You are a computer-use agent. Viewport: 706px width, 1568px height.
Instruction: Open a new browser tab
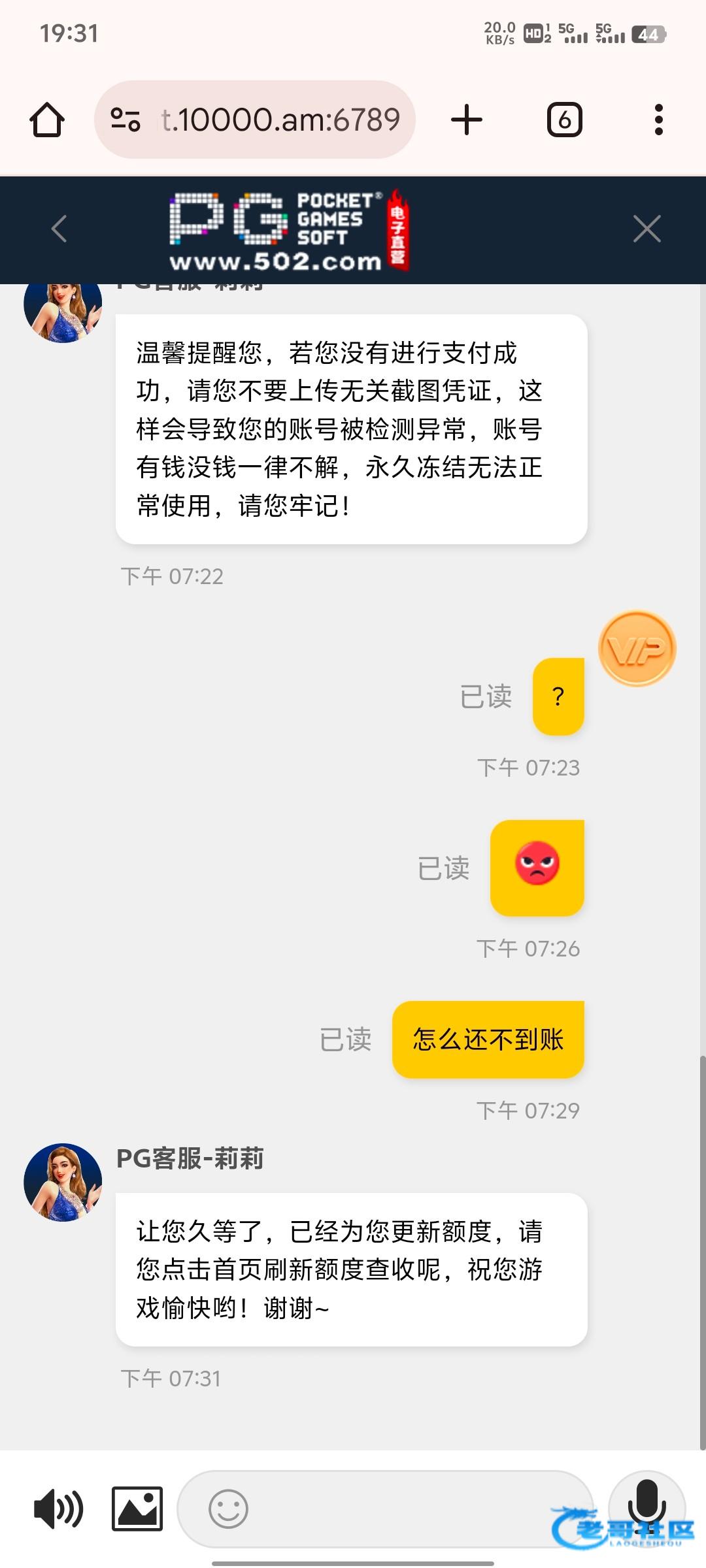(467, 120)
